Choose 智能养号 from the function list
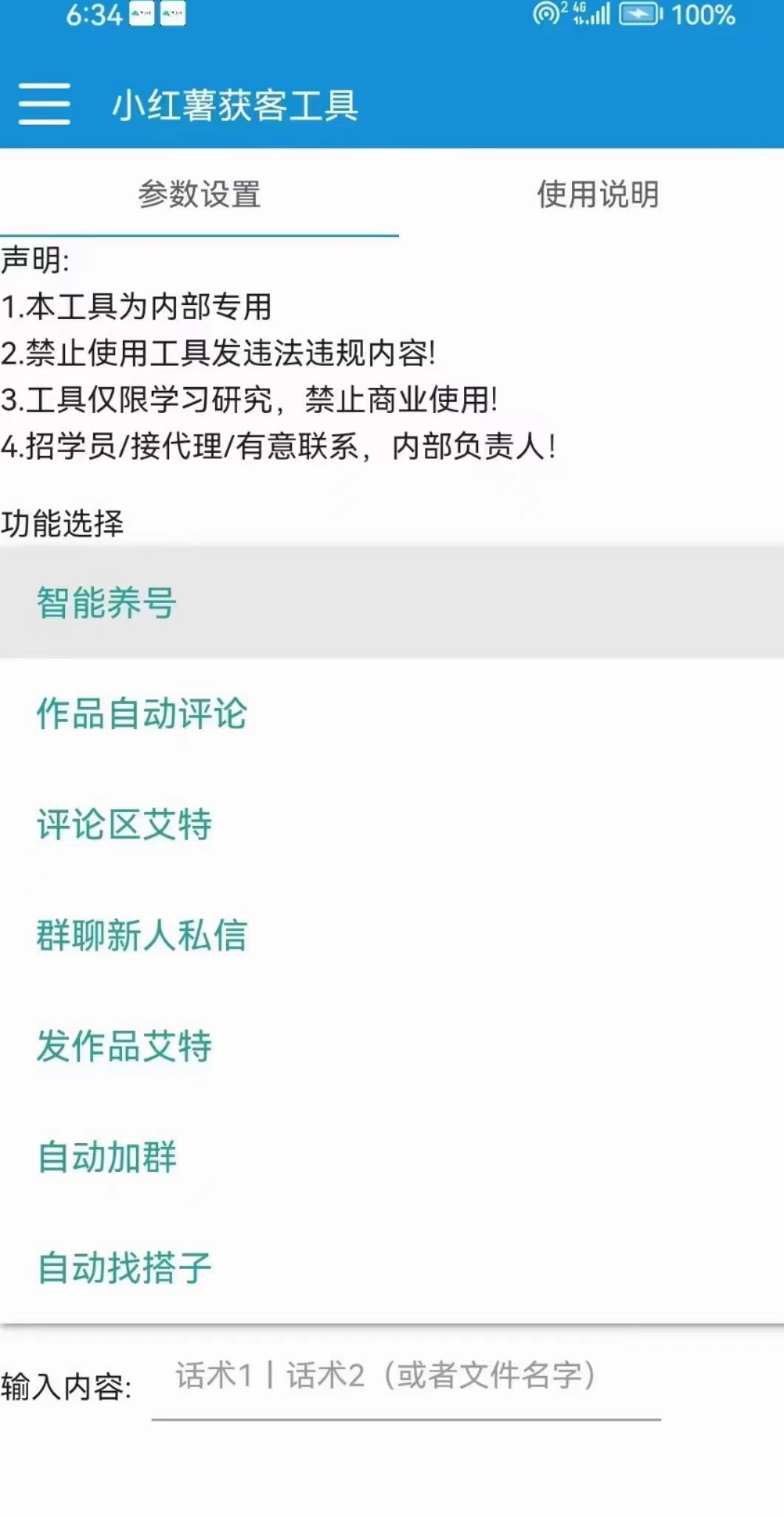Viewport: 784px width, 1517px height. pos(392,603)
